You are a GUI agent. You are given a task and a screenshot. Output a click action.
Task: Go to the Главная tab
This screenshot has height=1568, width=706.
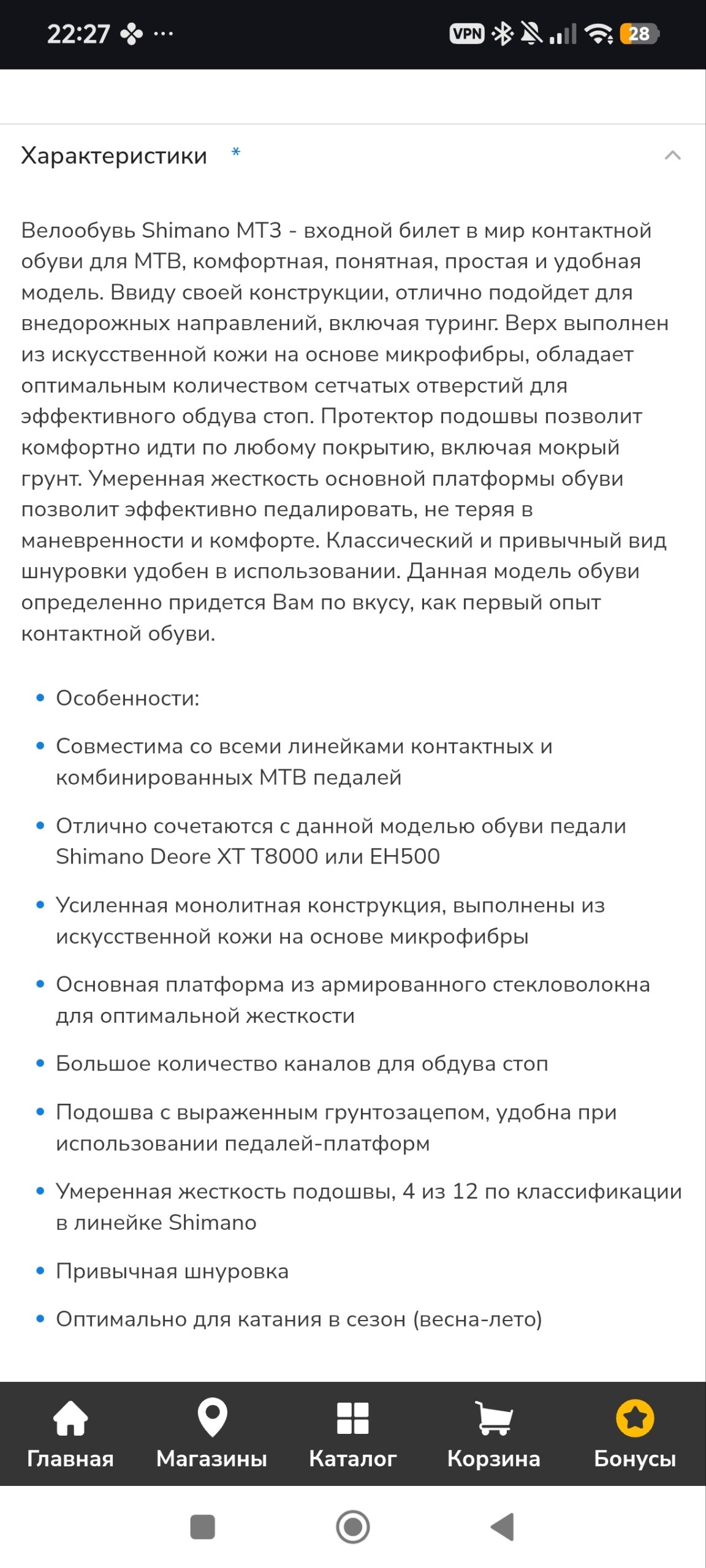coord(70,1434)
